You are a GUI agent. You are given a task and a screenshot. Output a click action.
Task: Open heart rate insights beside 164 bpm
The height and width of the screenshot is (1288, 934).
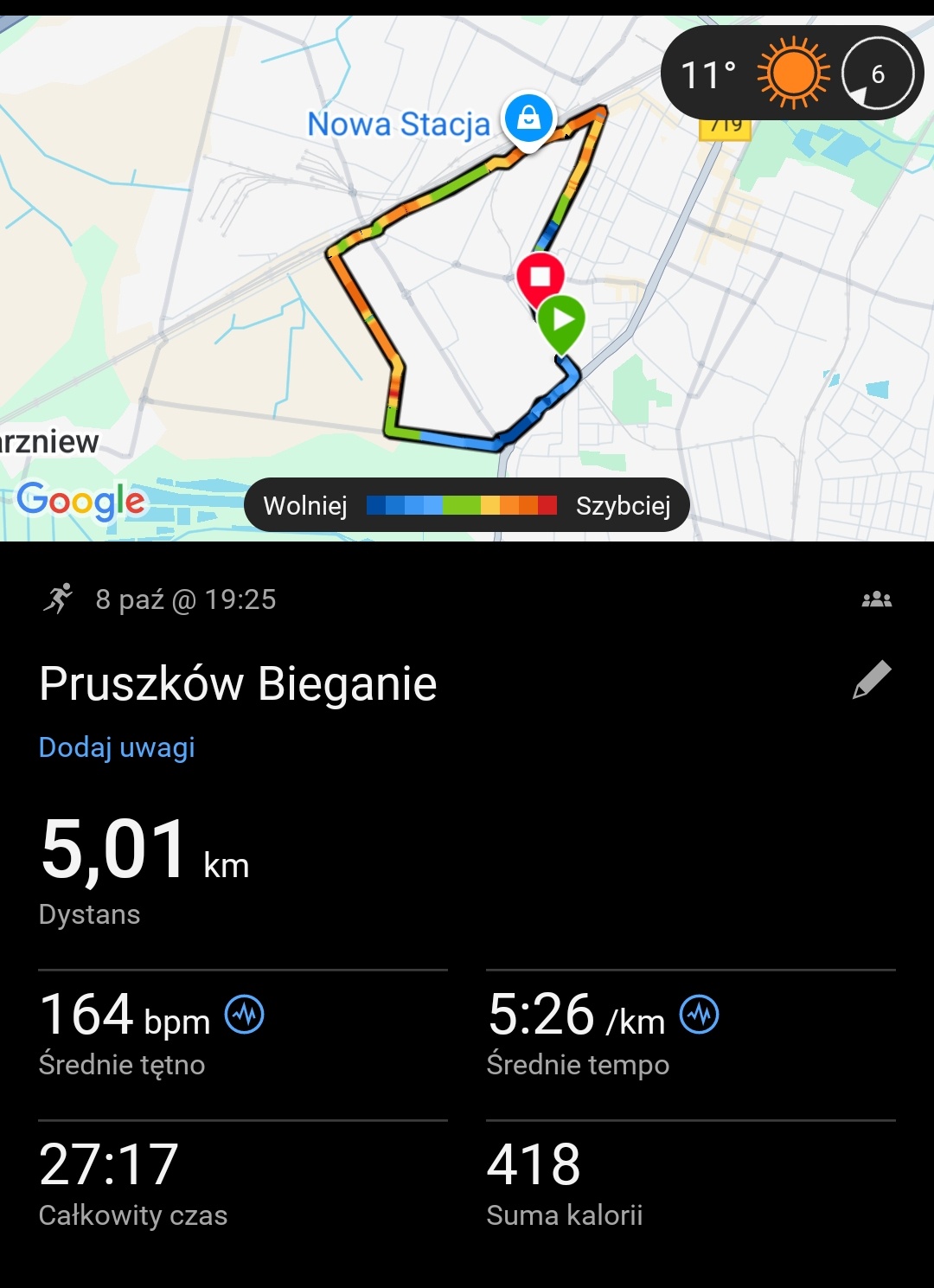(x=245, y=1015)
